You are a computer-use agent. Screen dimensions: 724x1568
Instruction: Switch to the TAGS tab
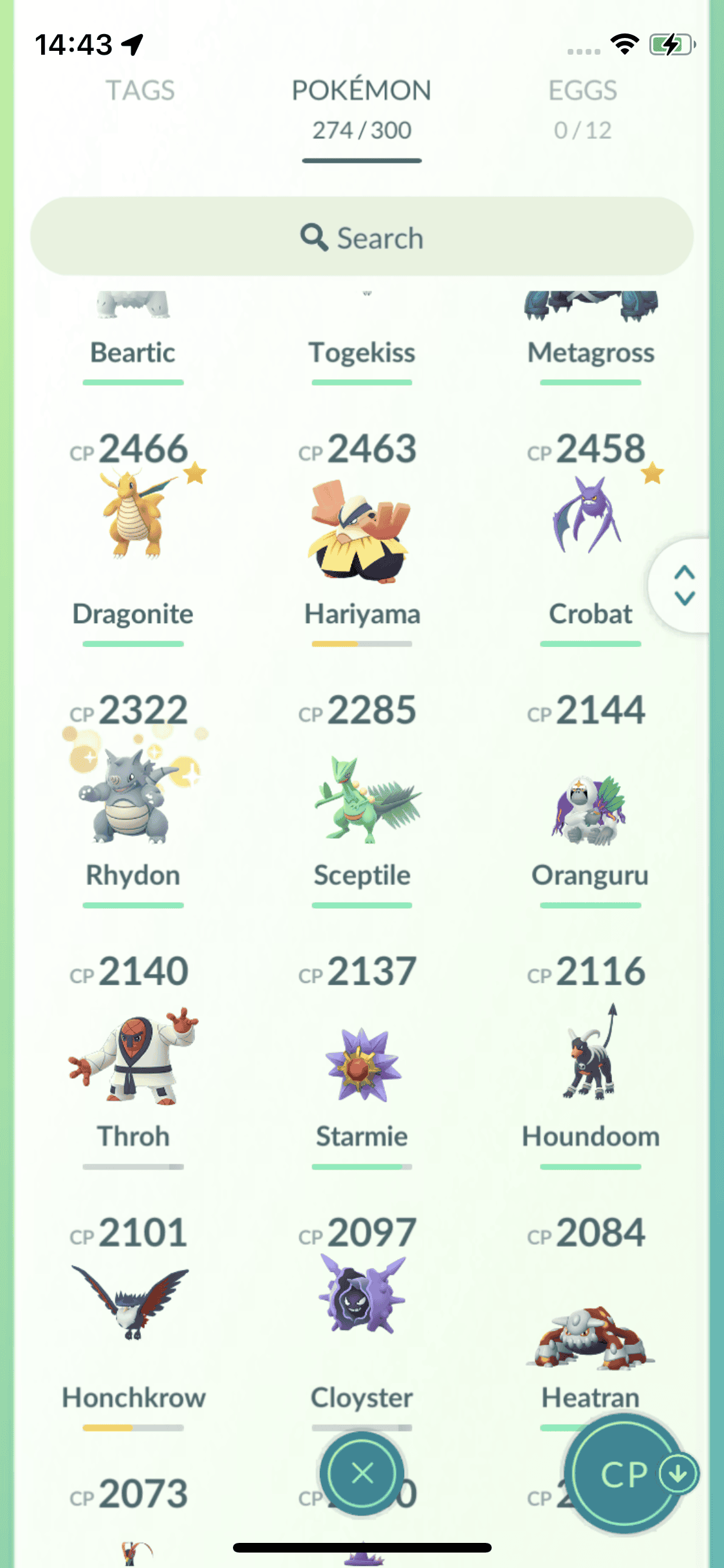(140, 91)
